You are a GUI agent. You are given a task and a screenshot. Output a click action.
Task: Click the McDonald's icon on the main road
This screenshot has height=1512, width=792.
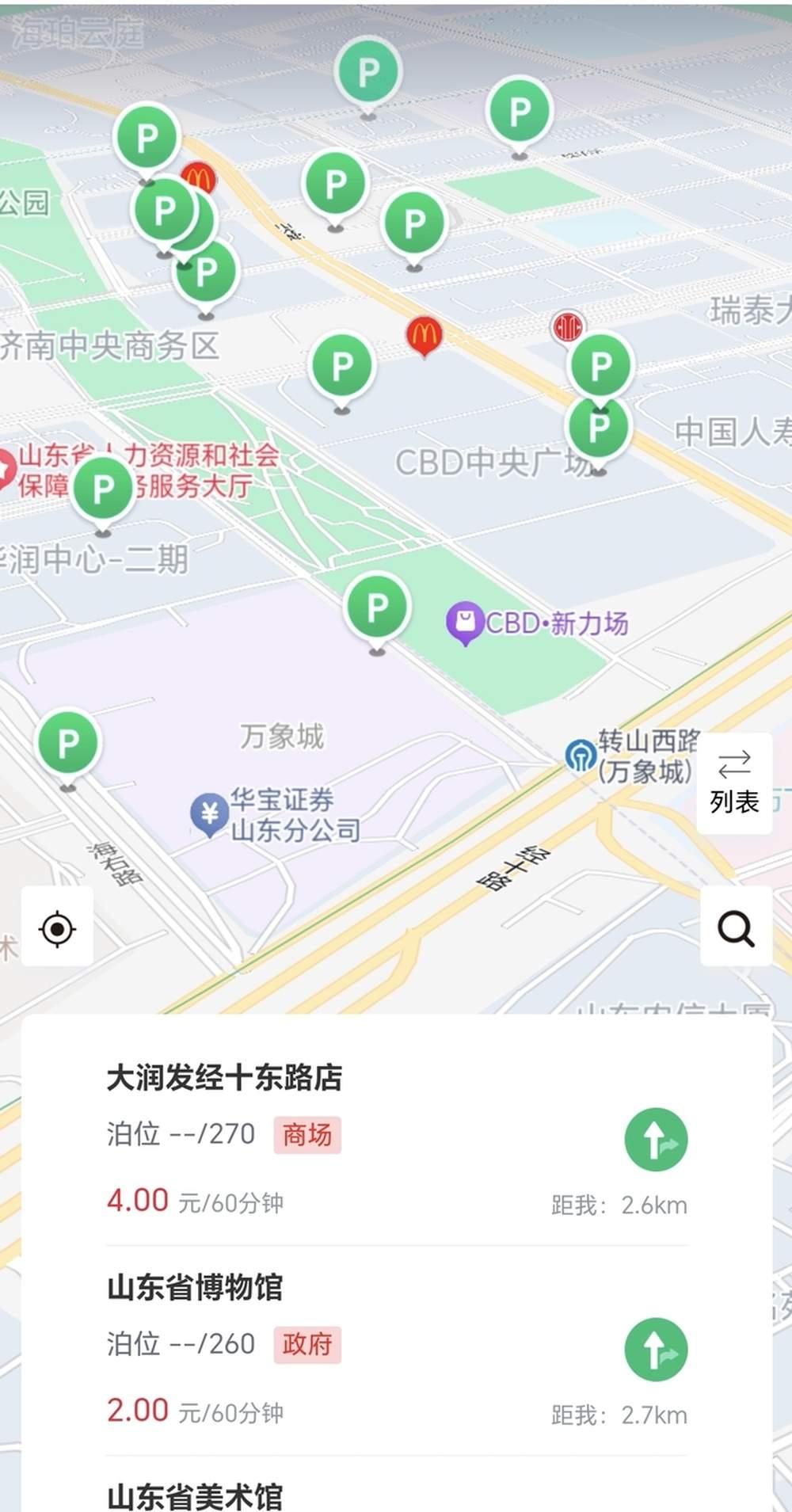[425, 333]
